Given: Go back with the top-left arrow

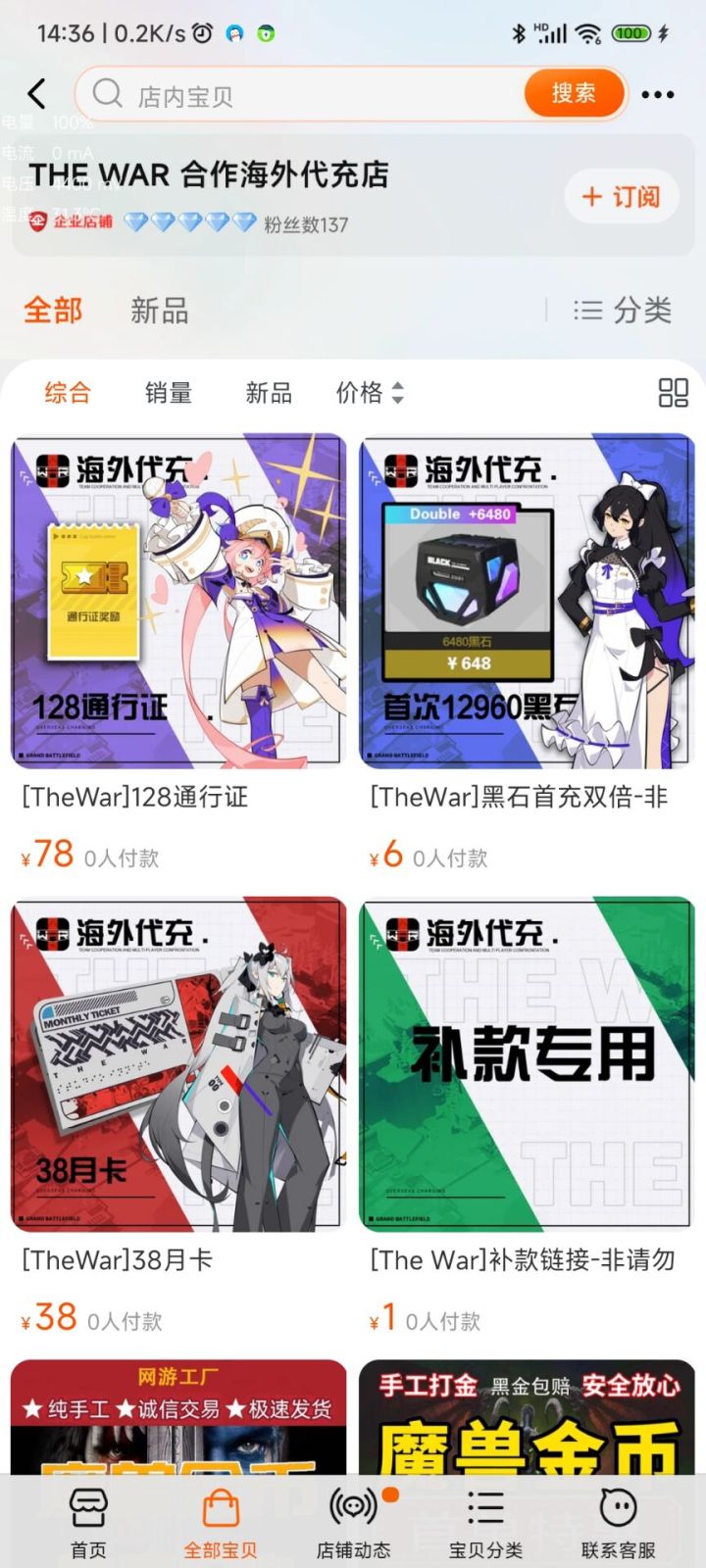Looking at the screenshot, I should 37,94.
